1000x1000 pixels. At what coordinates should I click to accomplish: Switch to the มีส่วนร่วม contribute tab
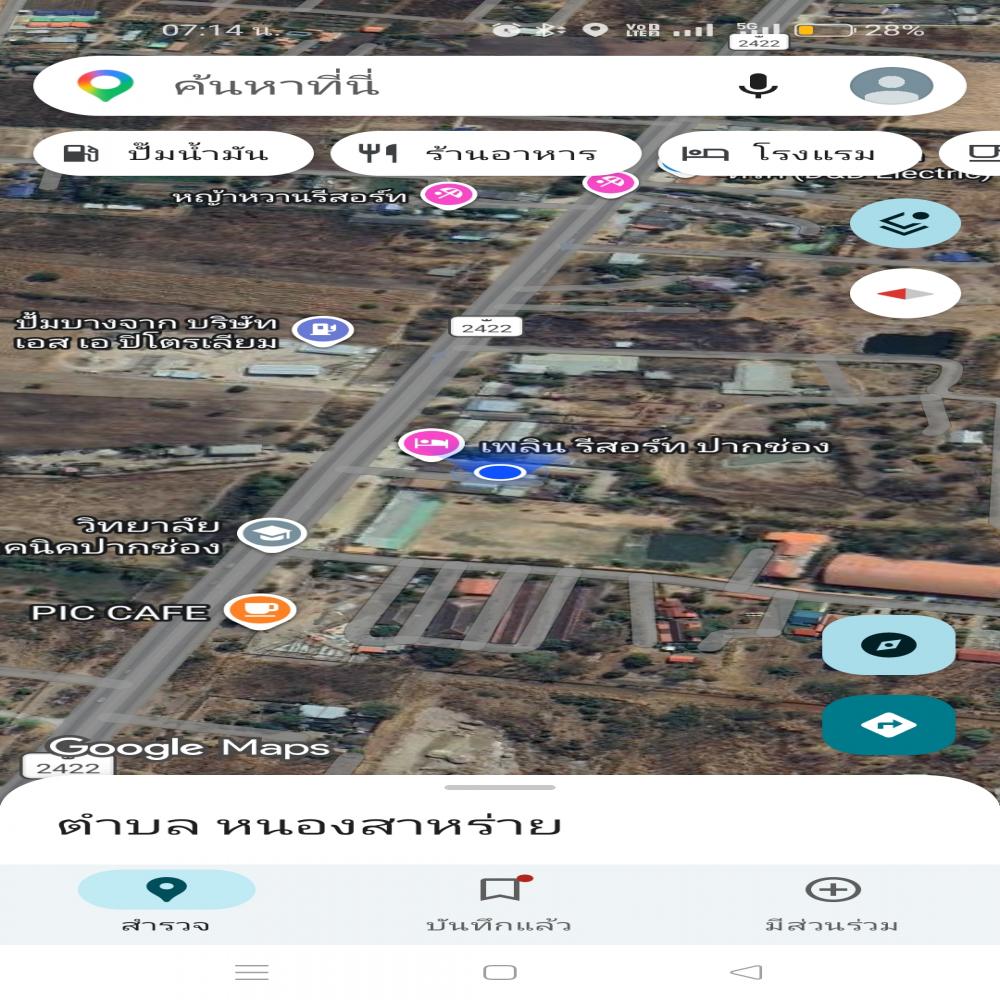pos(832,905)
